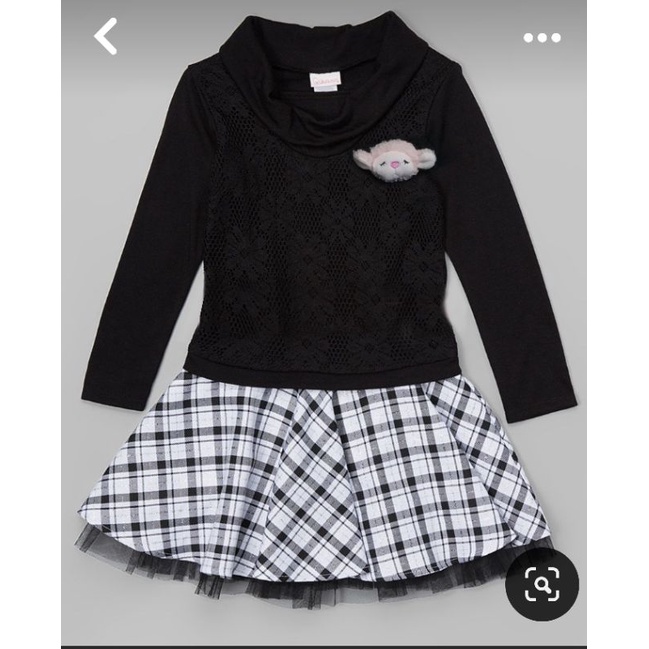Open the three-dot overflow menu
The width and height of the screenshot is (649, 649).
pos(542,38)
